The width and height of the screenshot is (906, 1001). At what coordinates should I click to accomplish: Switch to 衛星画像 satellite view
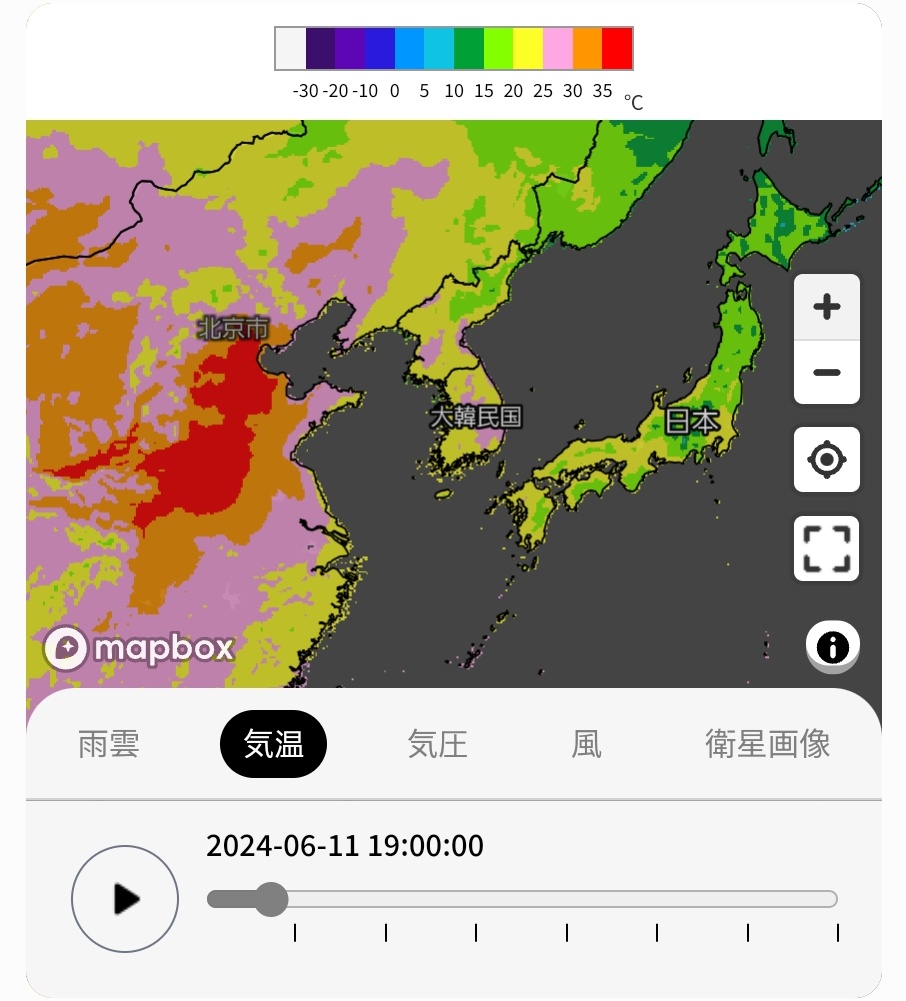pos(767,744)
